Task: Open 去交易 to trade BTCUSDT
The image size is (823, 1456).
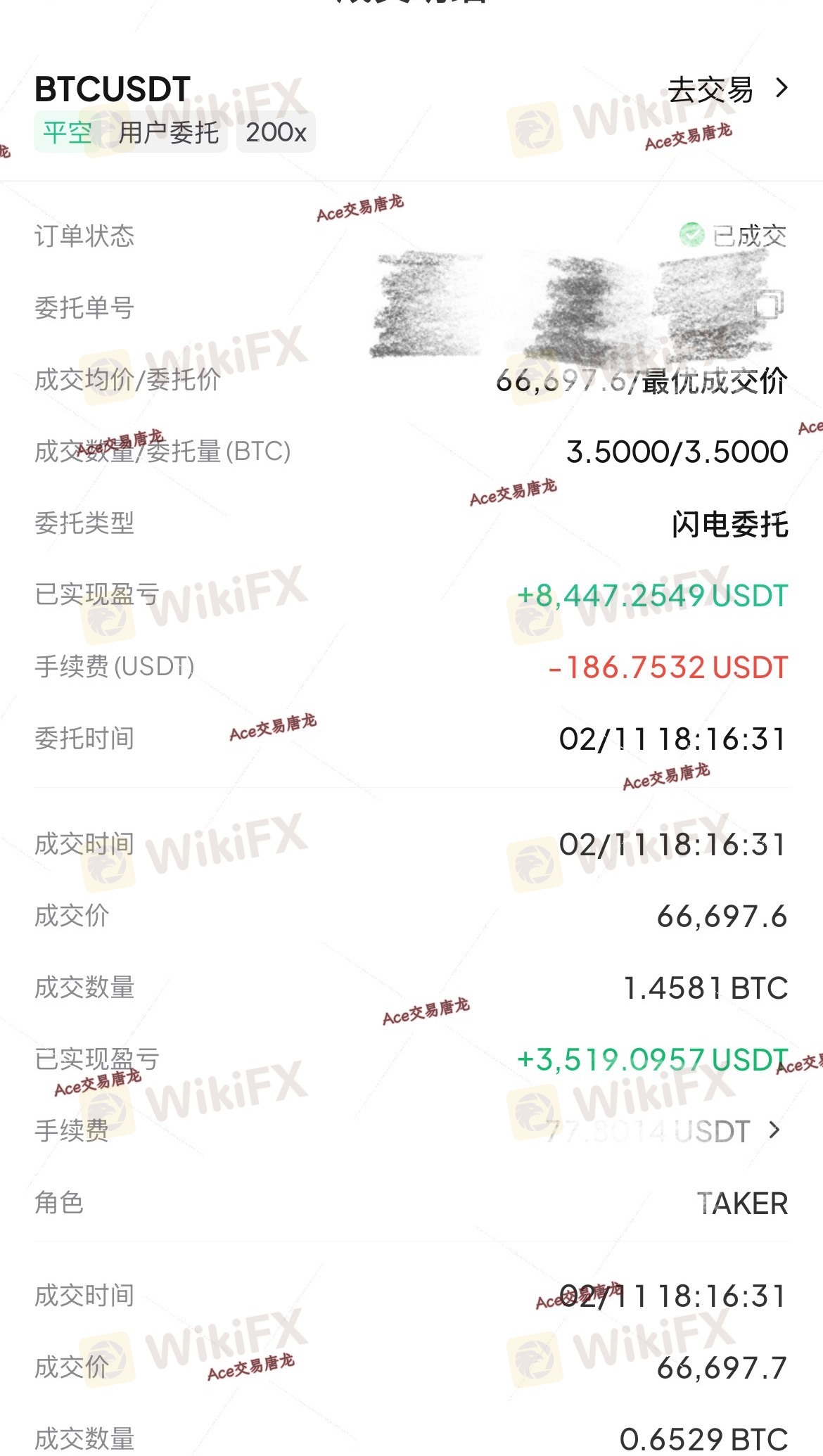Action: pyautogui.click(x=727, y=90)
